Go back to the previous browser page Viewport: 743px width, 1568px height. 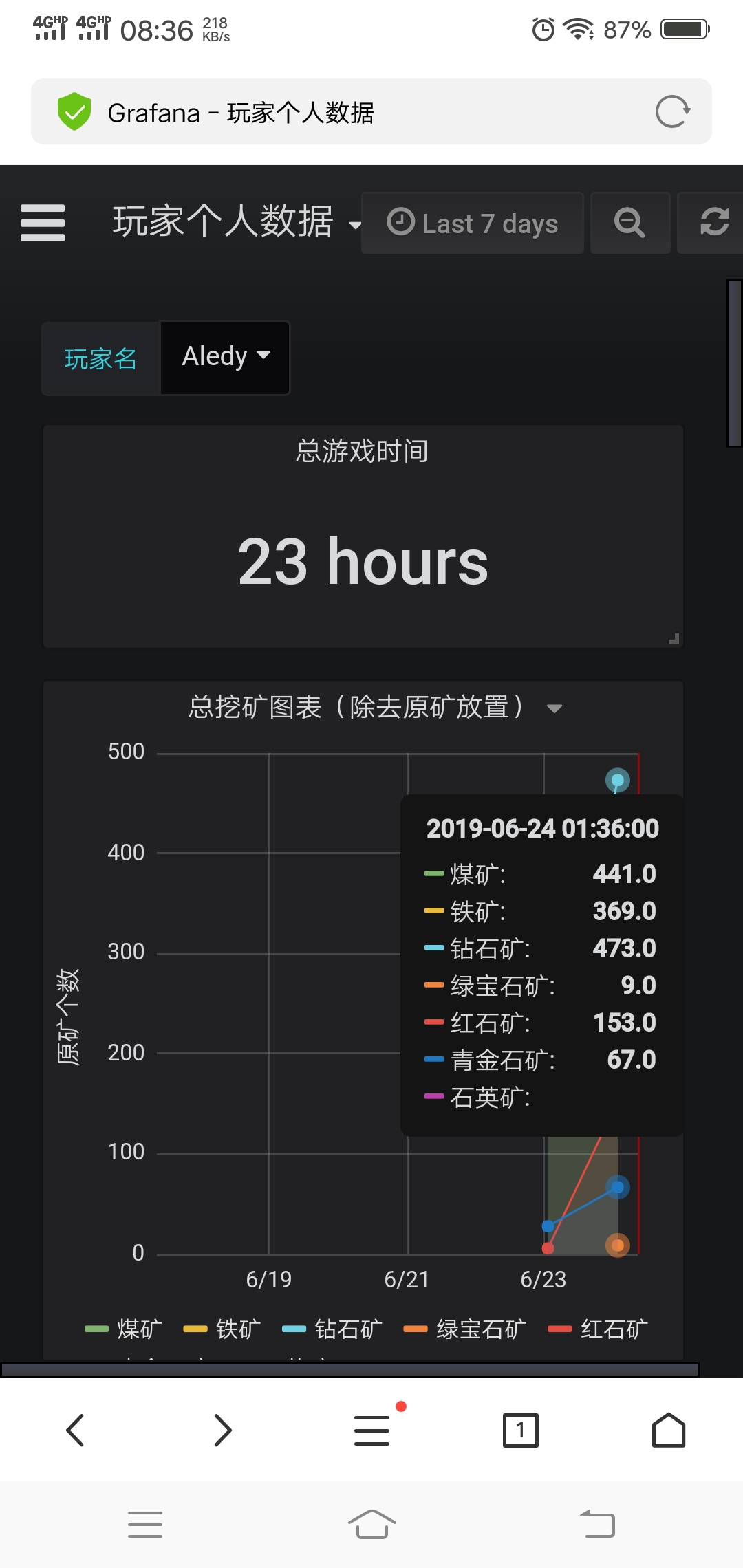point(75,1430)
